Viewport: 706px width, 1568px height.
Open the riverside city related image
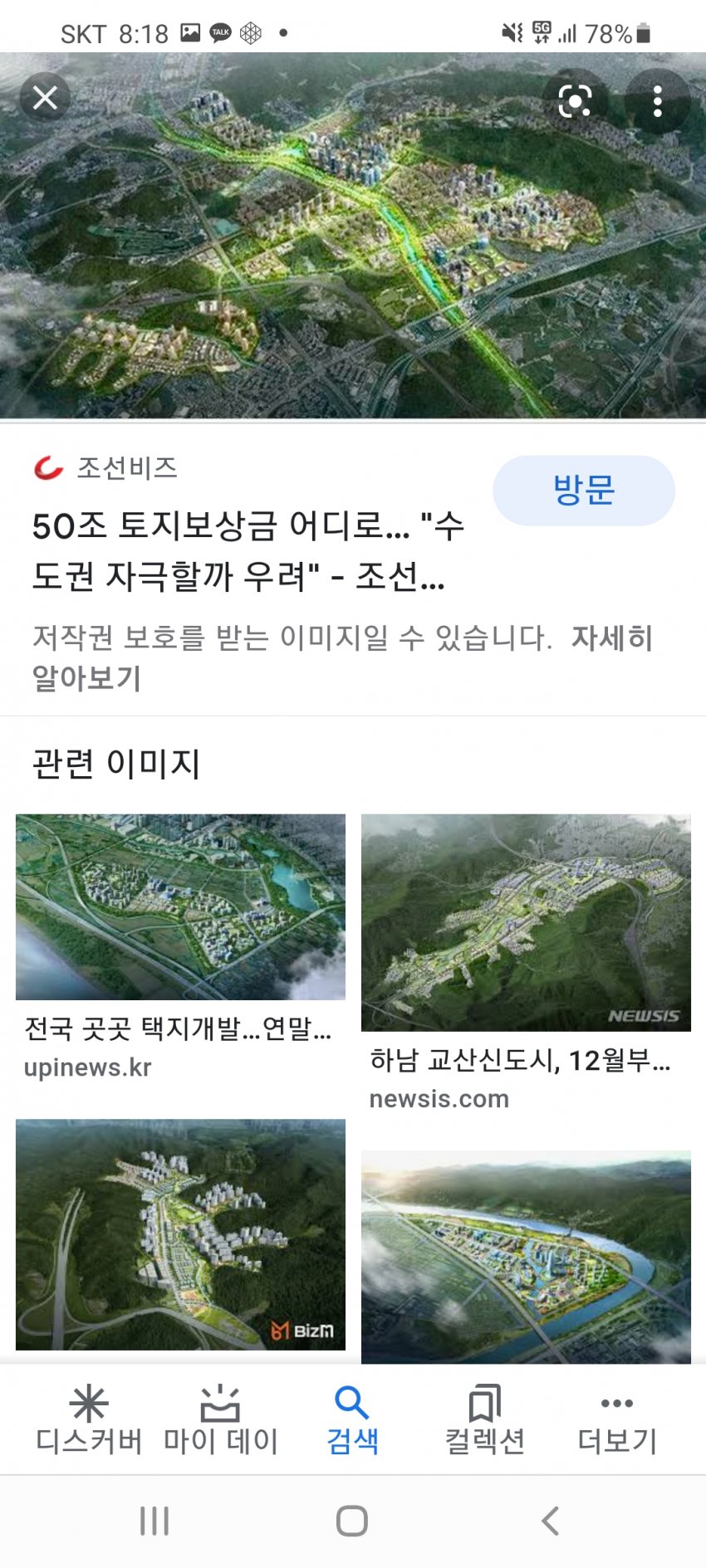pyautogui.click(x=526, y=1257)
